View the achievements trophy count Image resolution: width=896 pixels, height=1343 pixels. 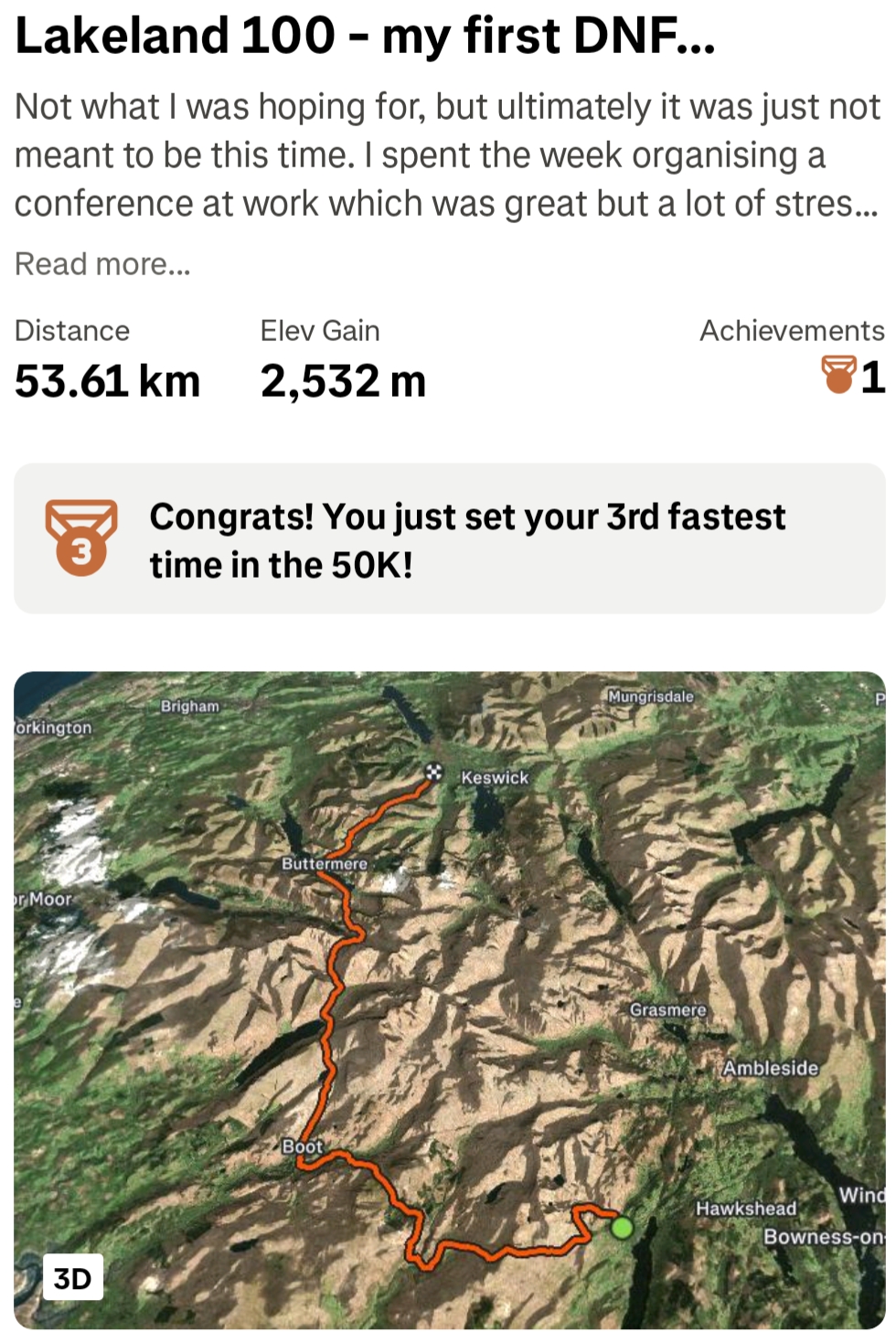(853, 376)
